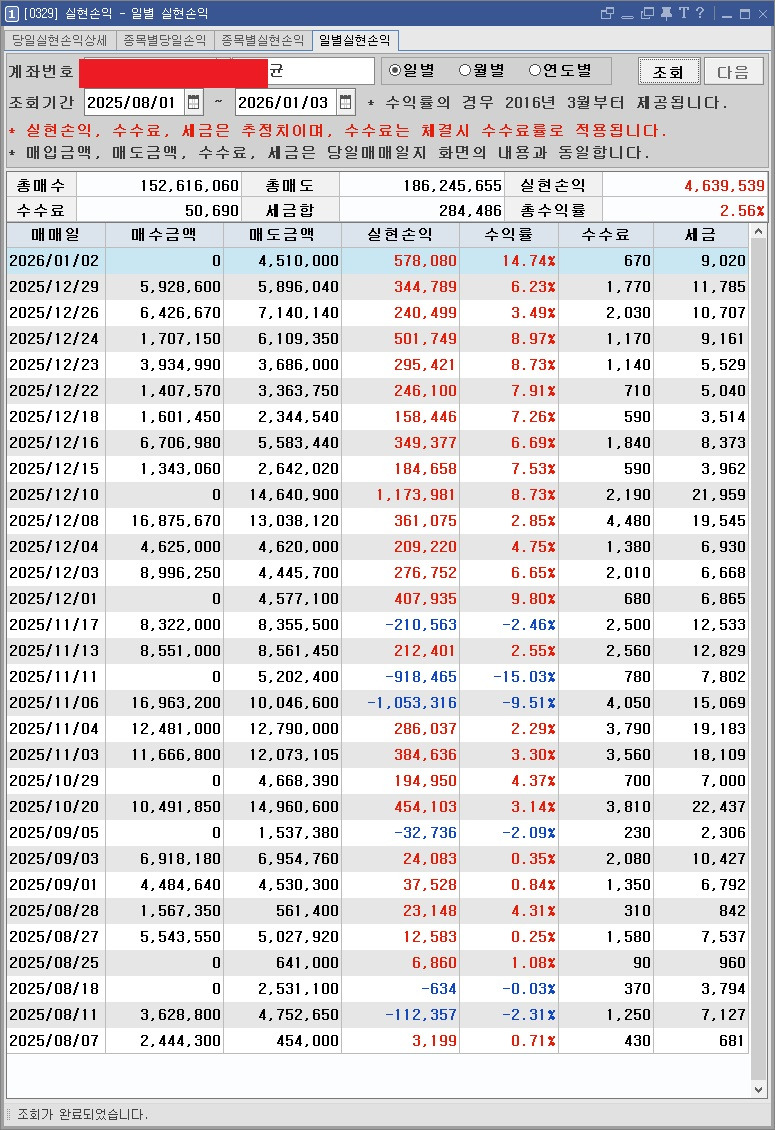The image size is (775, 1130).
Task: Open the calendar picker for the start date
Action: click(194, 102)
